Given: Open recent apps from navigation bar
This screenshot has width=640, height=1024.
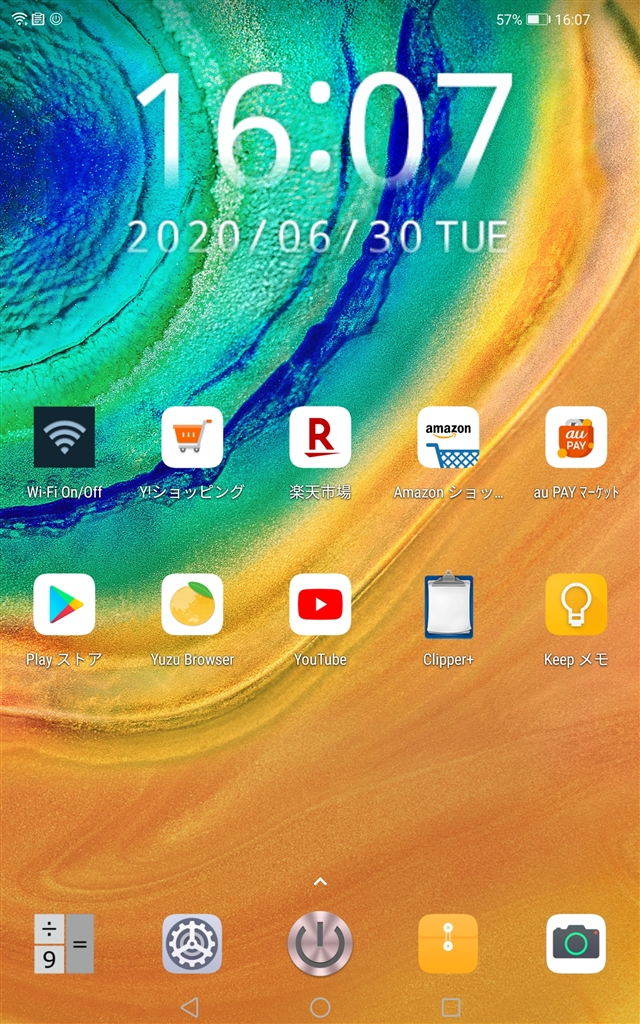Looking at the screenshot, I should [x=451, y=1006].
